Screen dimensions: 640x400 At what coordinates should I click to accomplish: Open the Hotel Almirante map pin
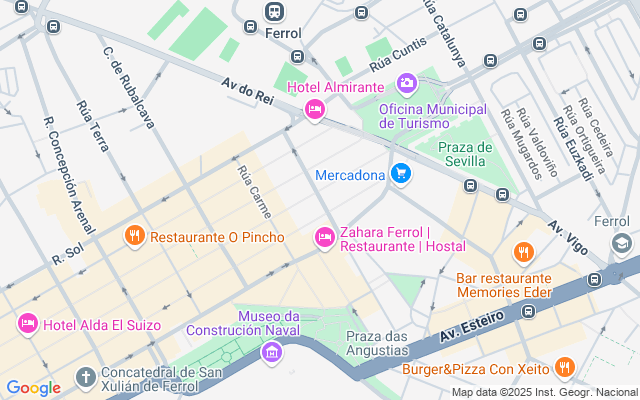click(x=315, y=108)
